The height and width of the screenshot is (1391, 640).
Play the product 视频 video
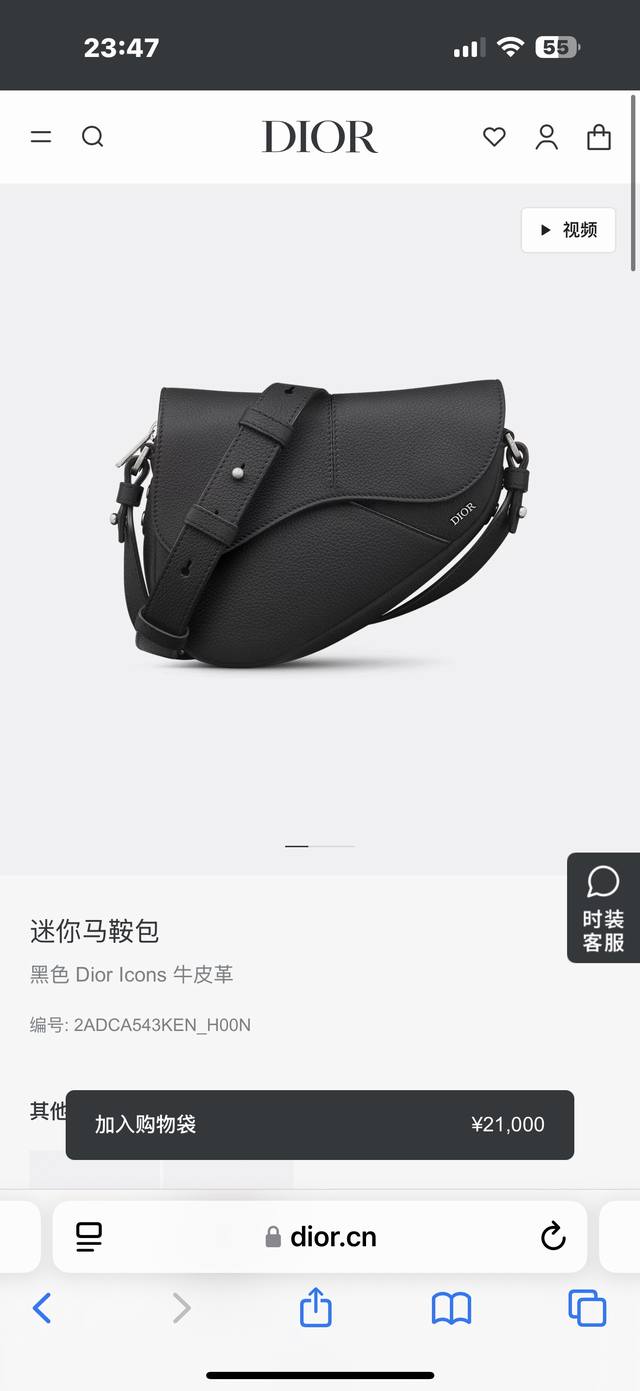pyautogui.click(x=568, y=230)
